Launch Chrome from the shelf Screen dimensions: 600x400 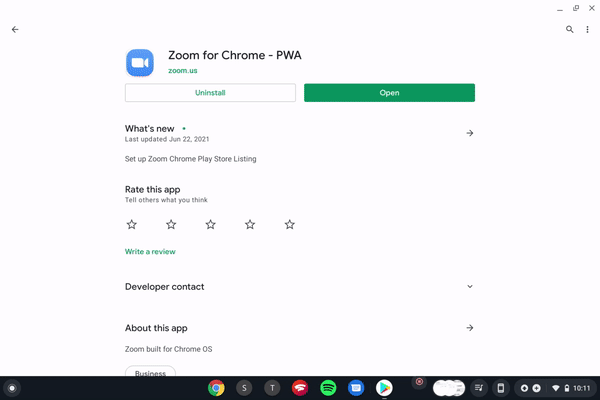[215, 388]
